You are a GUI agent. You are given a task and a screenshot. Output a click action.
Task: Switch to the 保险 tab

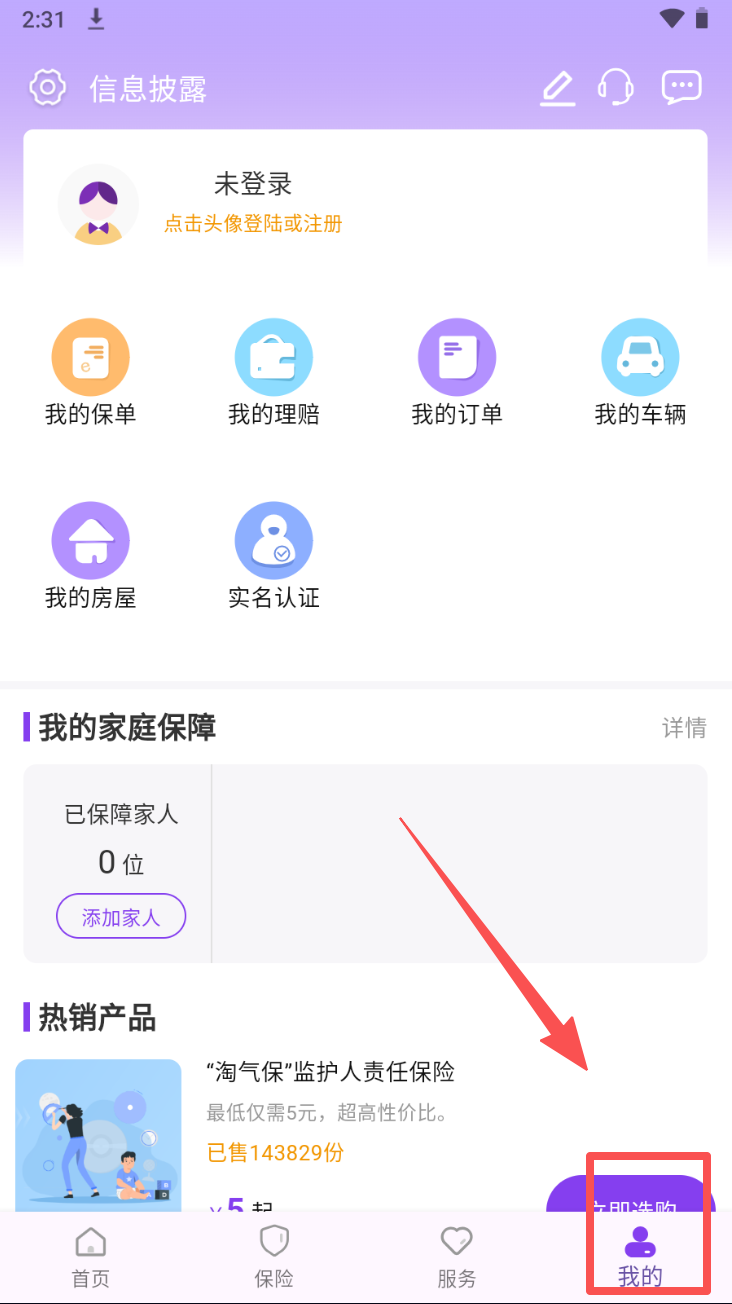pos(274,1257)
